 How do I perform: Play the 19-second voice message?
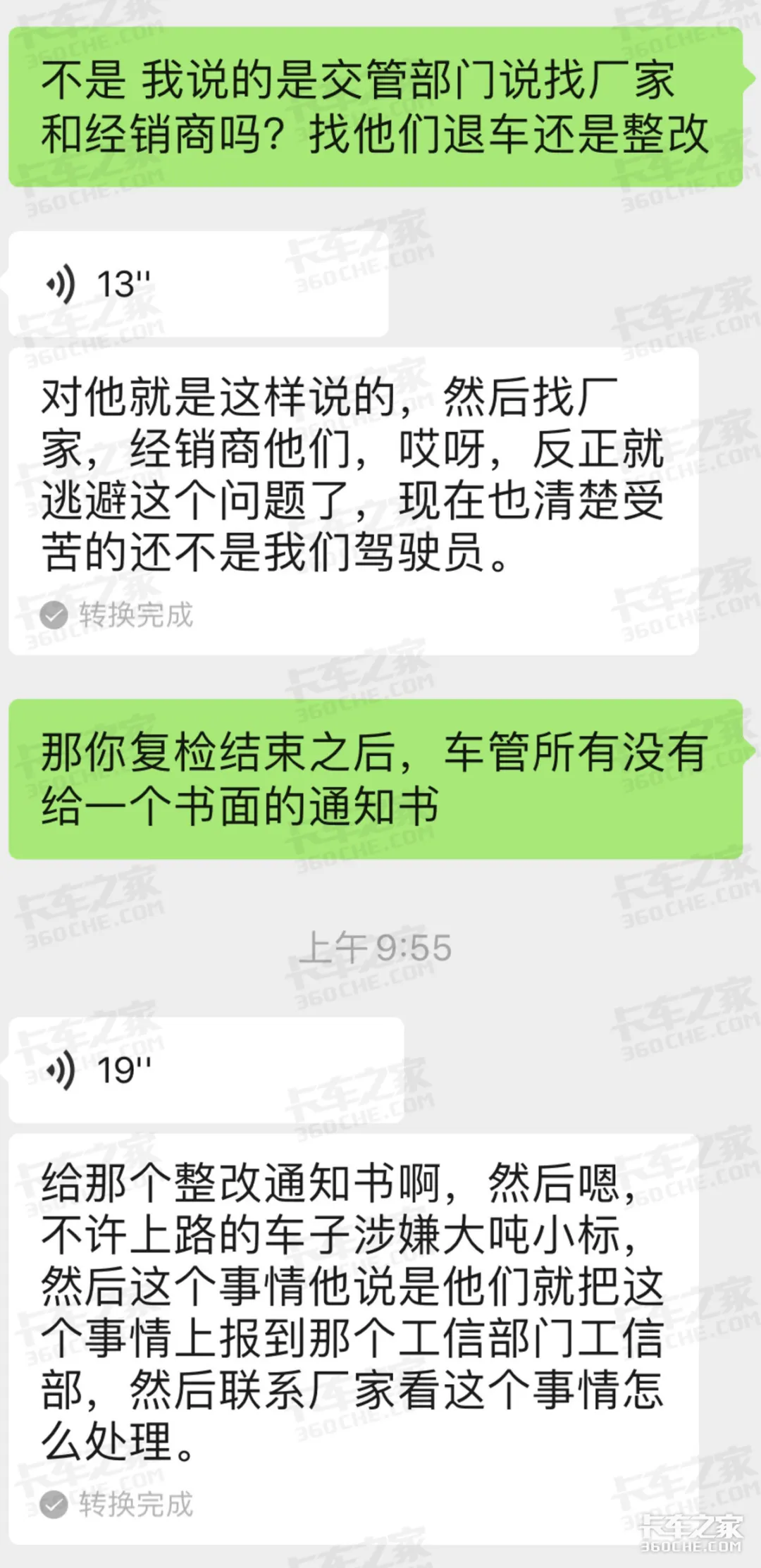point(204,1070)
